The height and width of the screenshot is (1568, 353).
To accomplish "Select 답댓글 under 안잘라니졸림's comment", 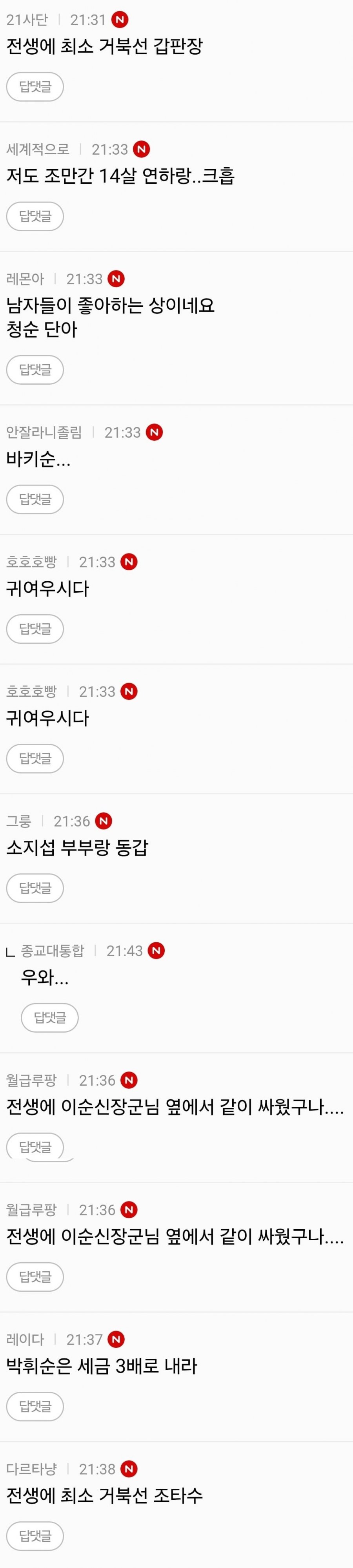I will point(35,499).
